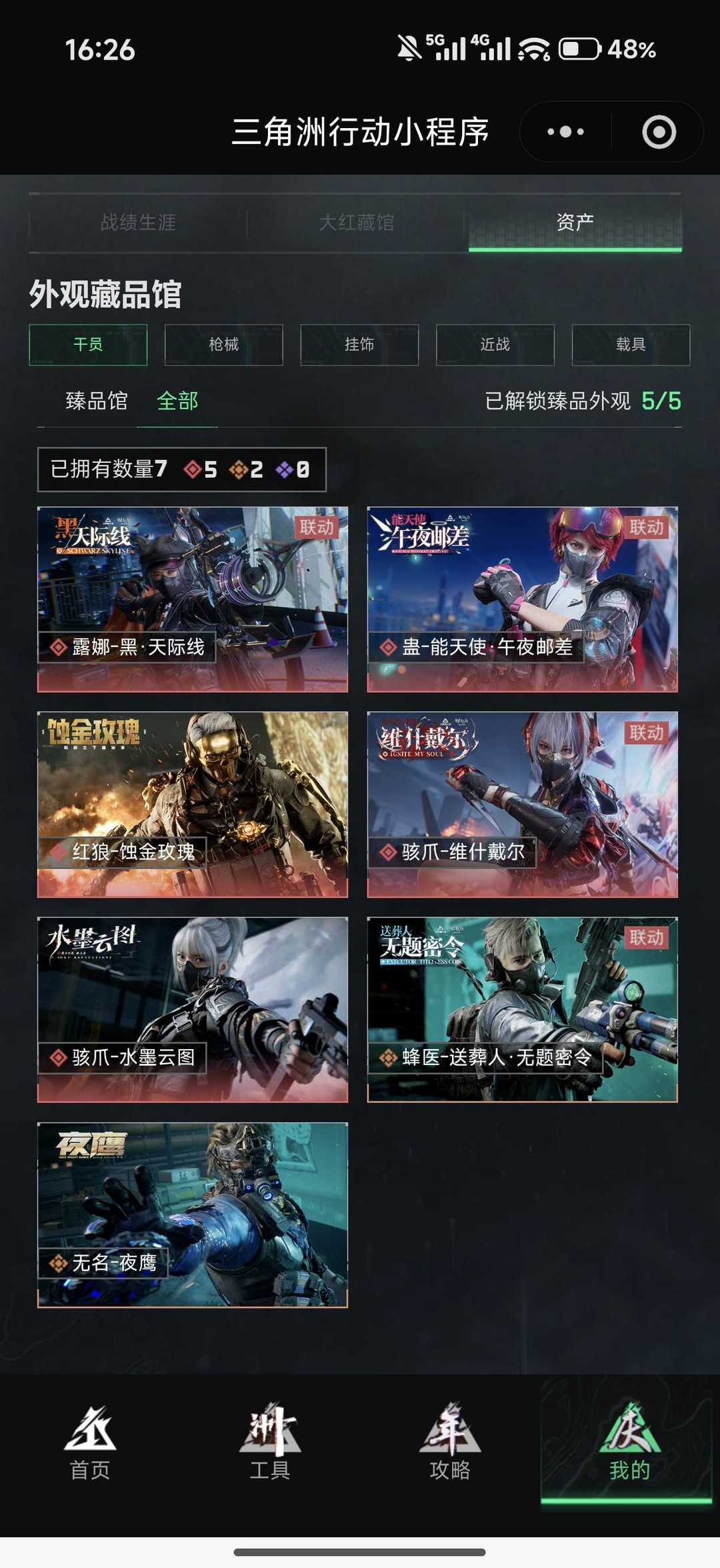Go to the 攻略 bottom tab
Screen dimensions: 720x1568
(450, 1441)
